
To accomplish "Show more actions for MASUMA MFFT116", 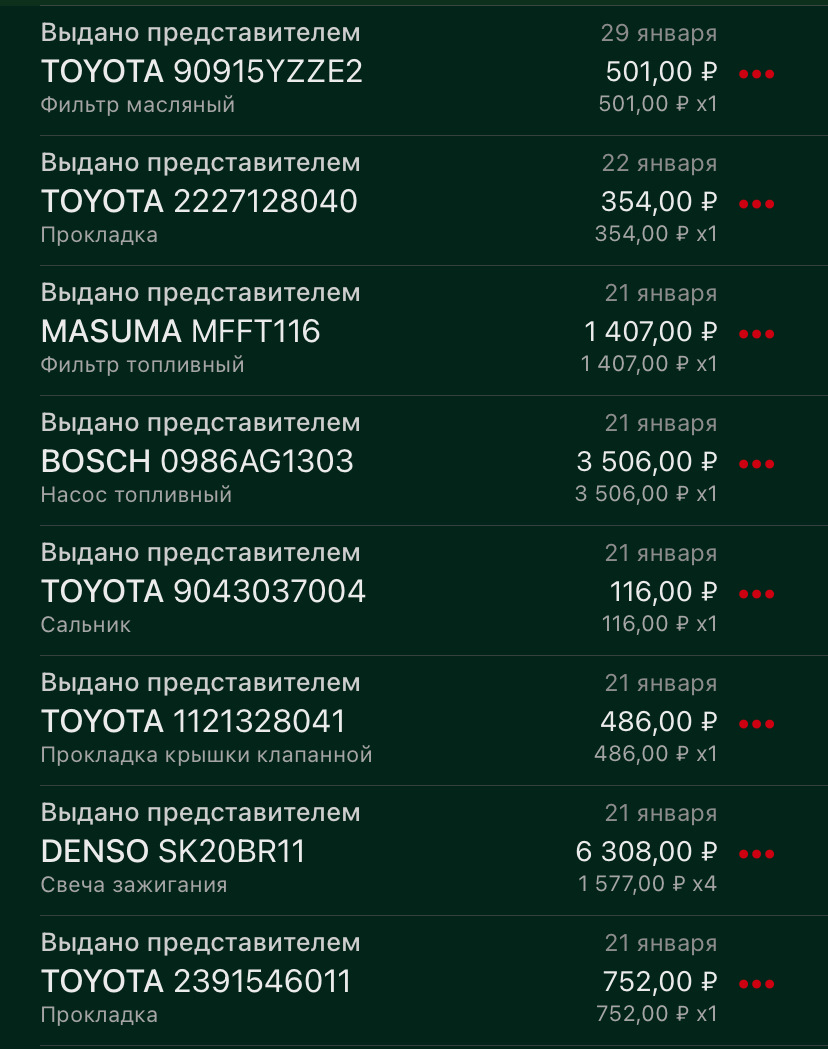I will click(x=756, y=333).
